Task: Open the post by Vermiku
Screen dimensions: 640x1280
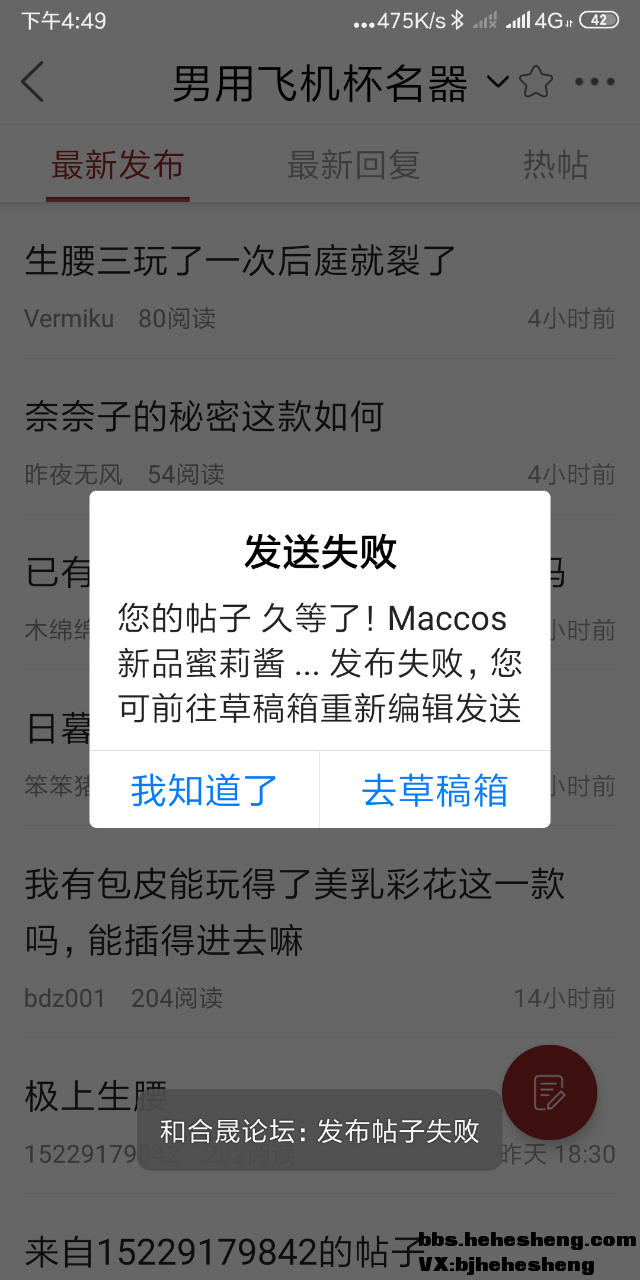Action: (240, 262)
